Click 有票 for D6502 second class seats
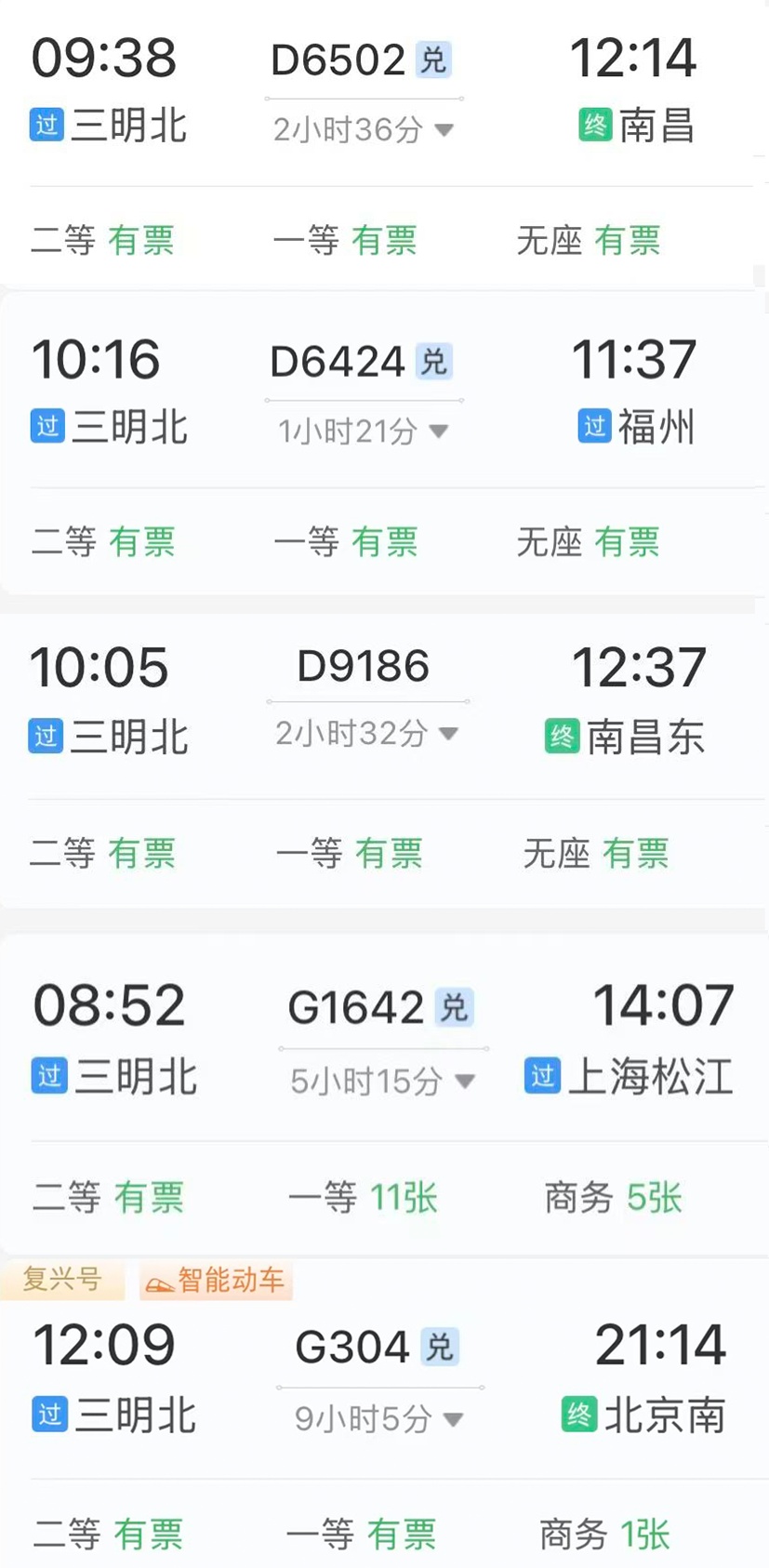This screenshot has width=769, height=1568. 140,241
